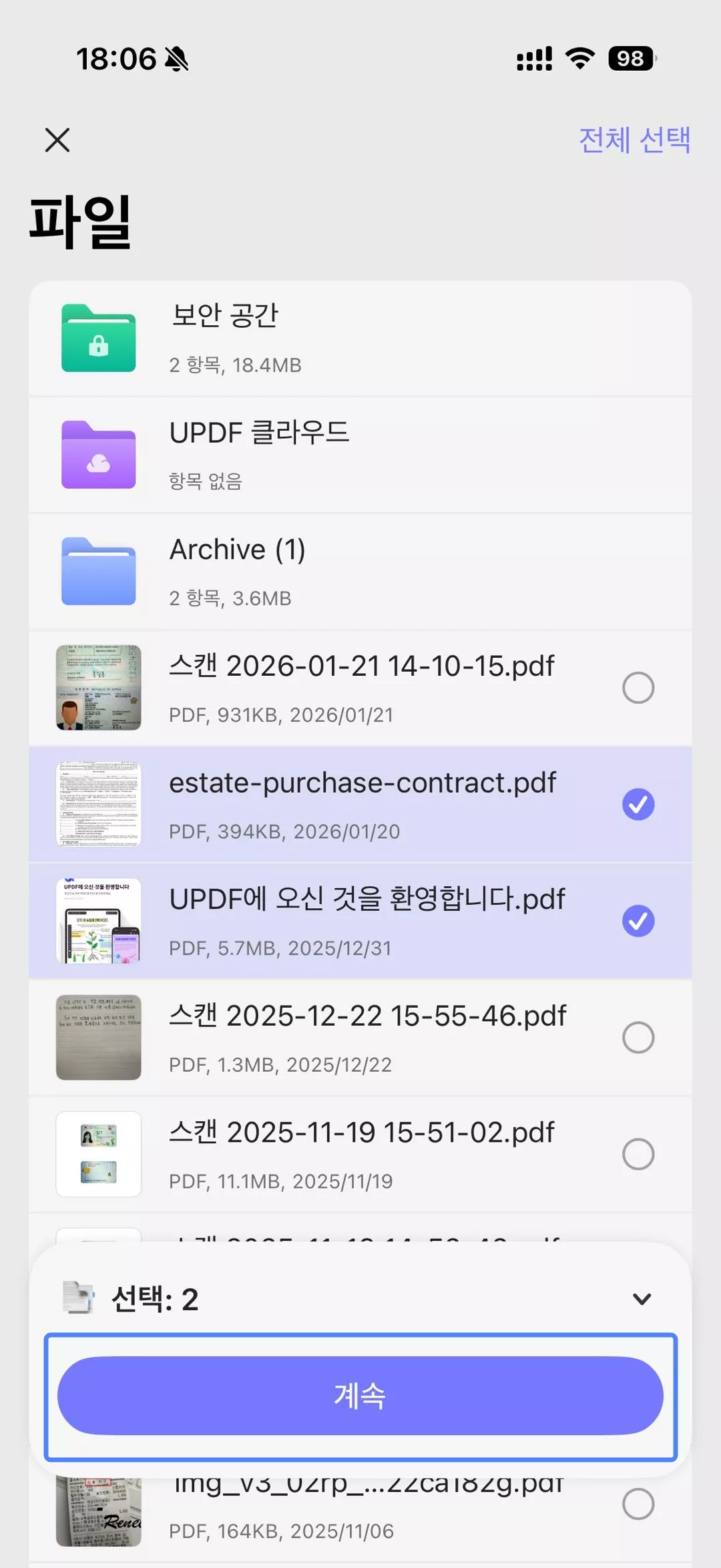Tap the file stack icon beside 선택: 2

pos(80,1296)
